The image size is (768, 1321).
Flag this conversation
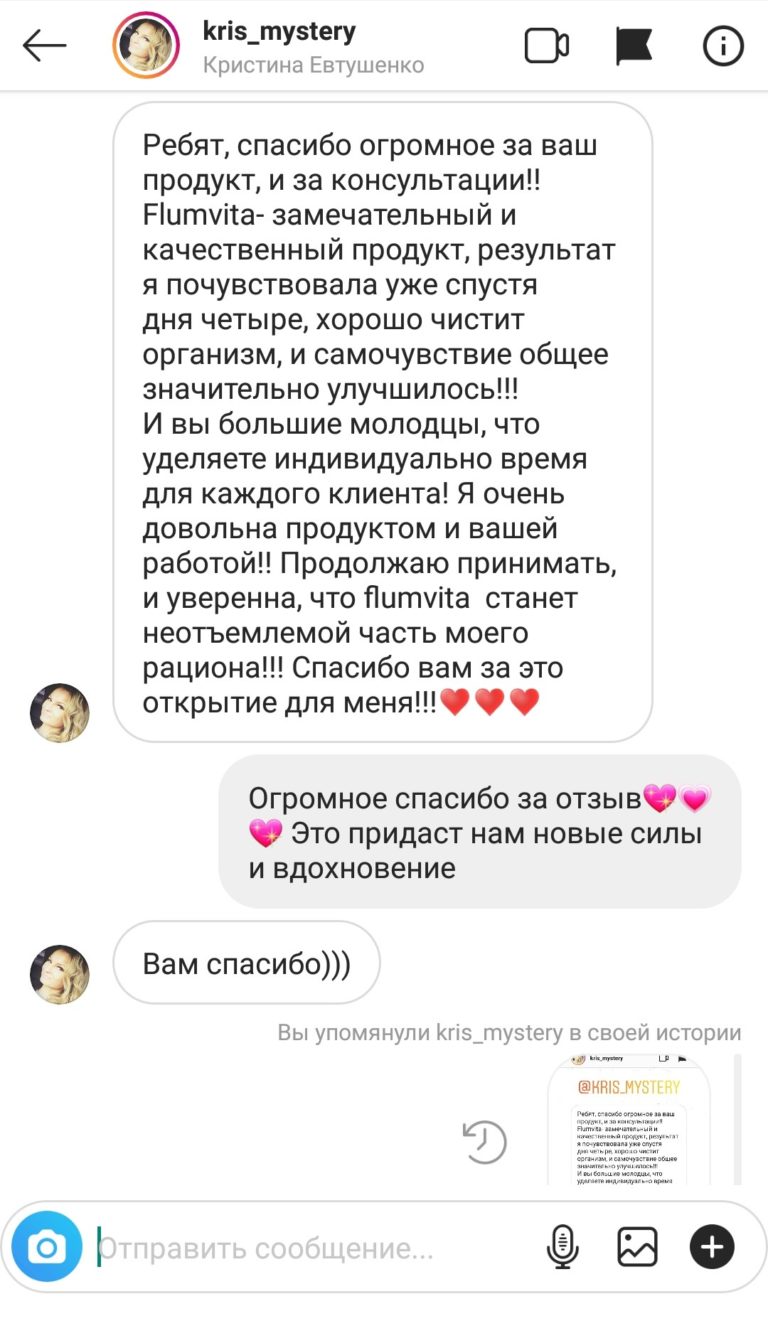pos(634,46)
